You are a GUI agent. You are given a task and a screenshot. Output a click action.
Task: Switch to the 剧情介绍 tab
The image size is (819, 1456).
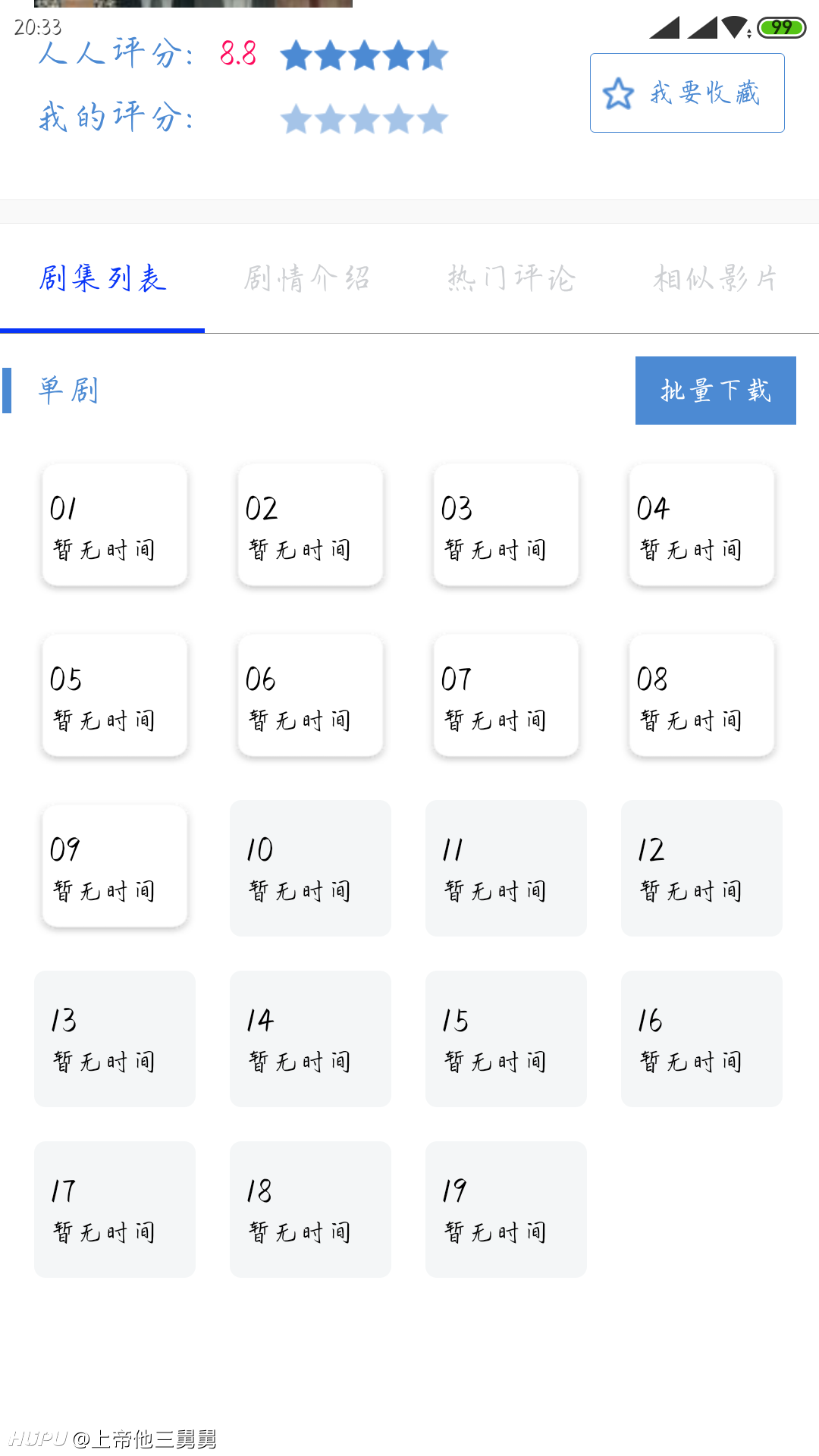tap(307, 278)
